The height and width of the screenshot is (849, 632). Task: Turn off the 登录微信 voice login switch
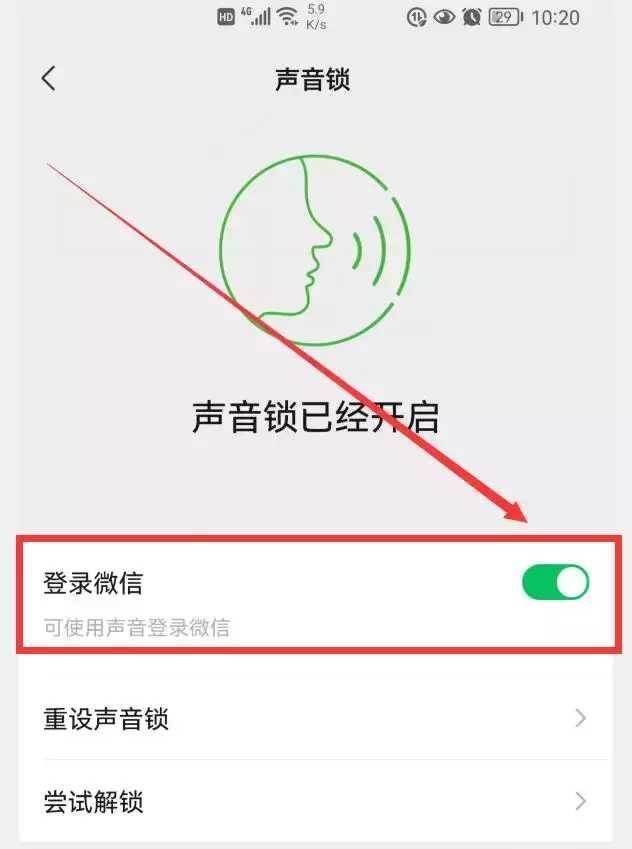(x=555, y=582)
